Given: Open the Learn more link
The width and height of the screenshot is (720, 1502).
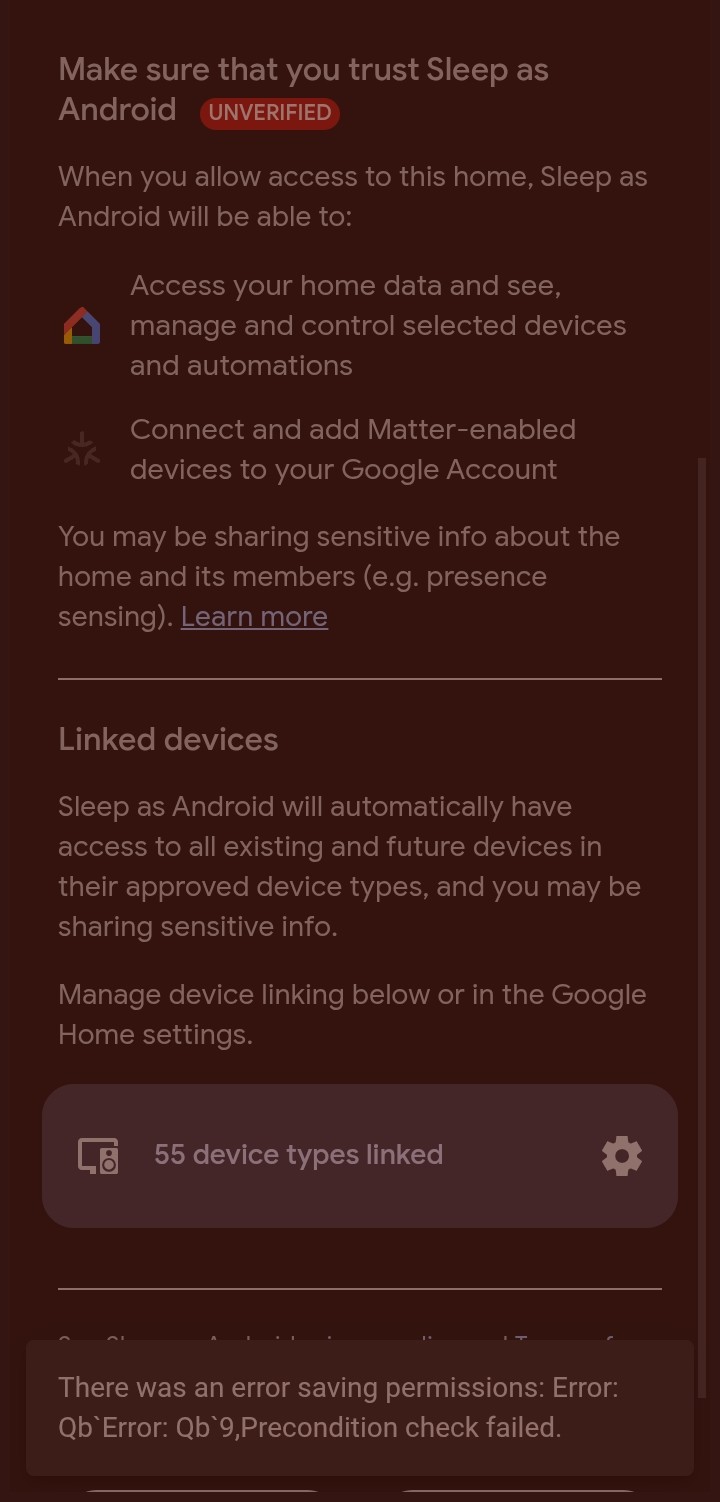Looking at the screenshot, I should 254,617.
